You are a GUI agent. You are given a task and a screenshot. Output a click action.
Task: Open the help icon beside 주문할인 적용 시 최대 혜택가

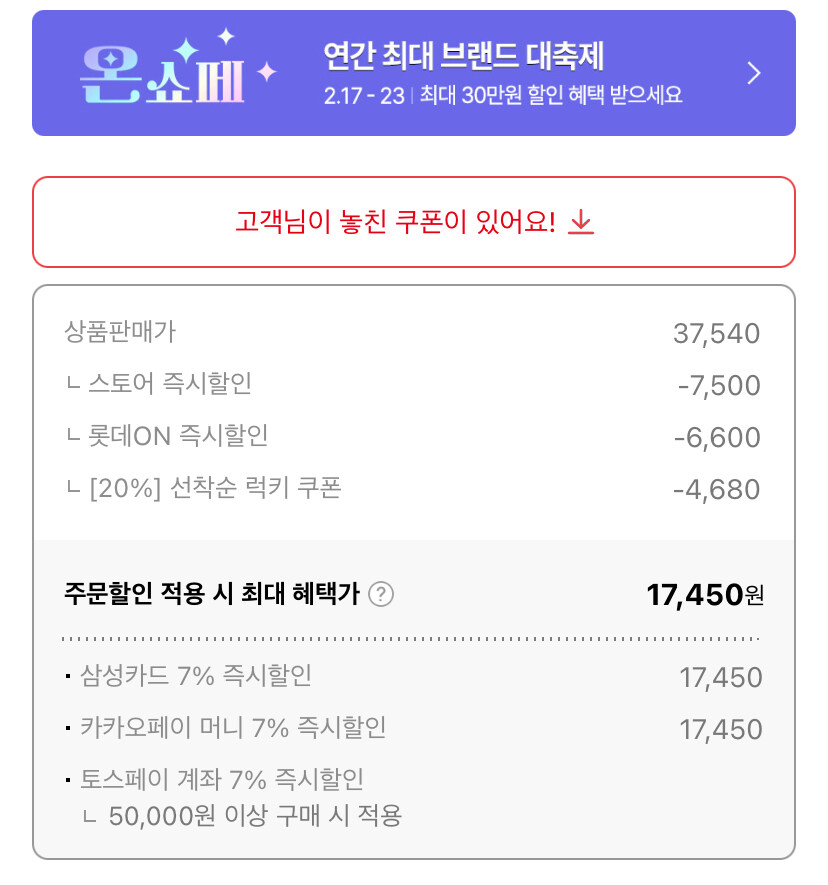pos(381,595)
